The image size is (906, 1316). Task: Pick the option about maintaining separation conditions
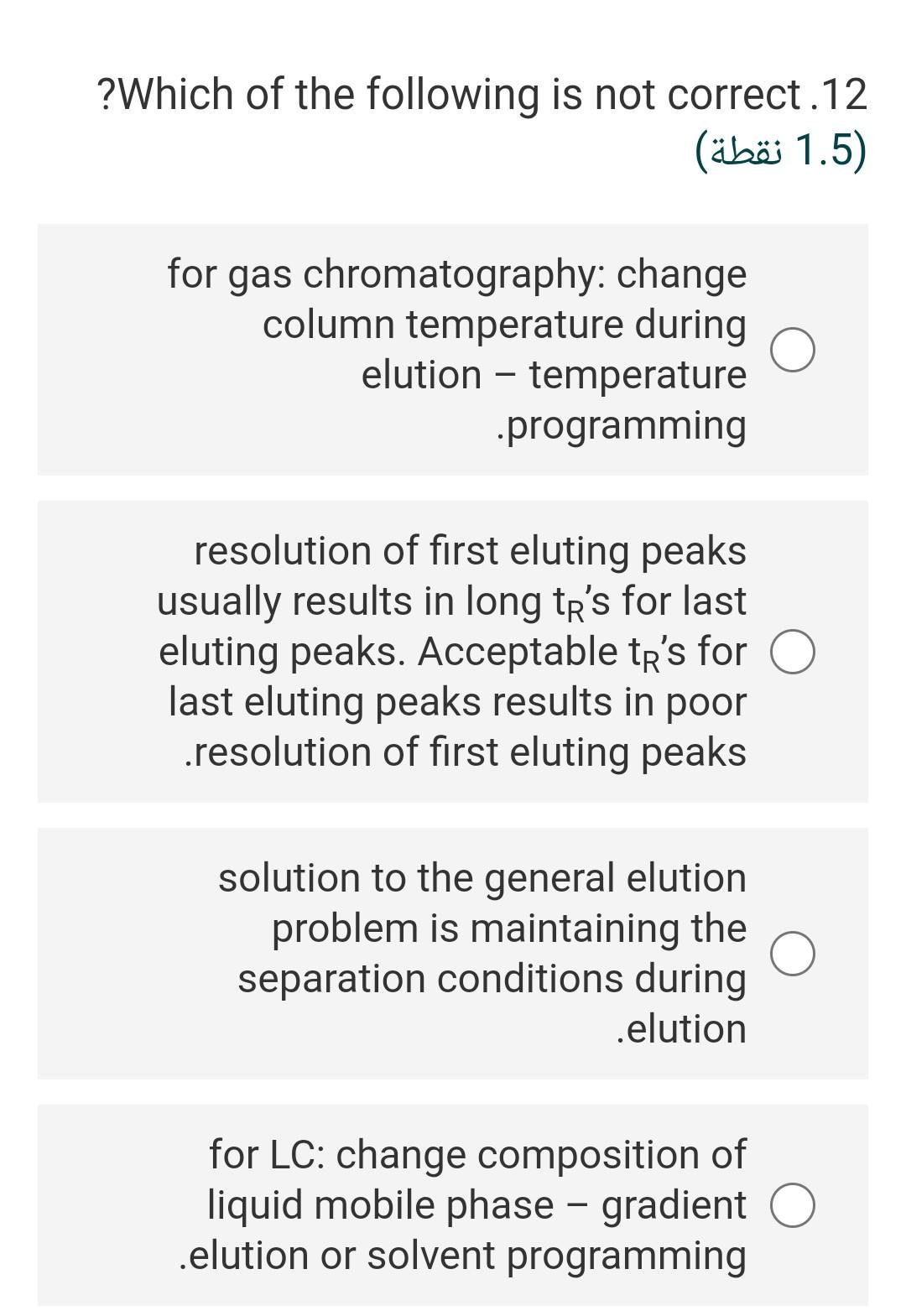[x=793, y=954]
